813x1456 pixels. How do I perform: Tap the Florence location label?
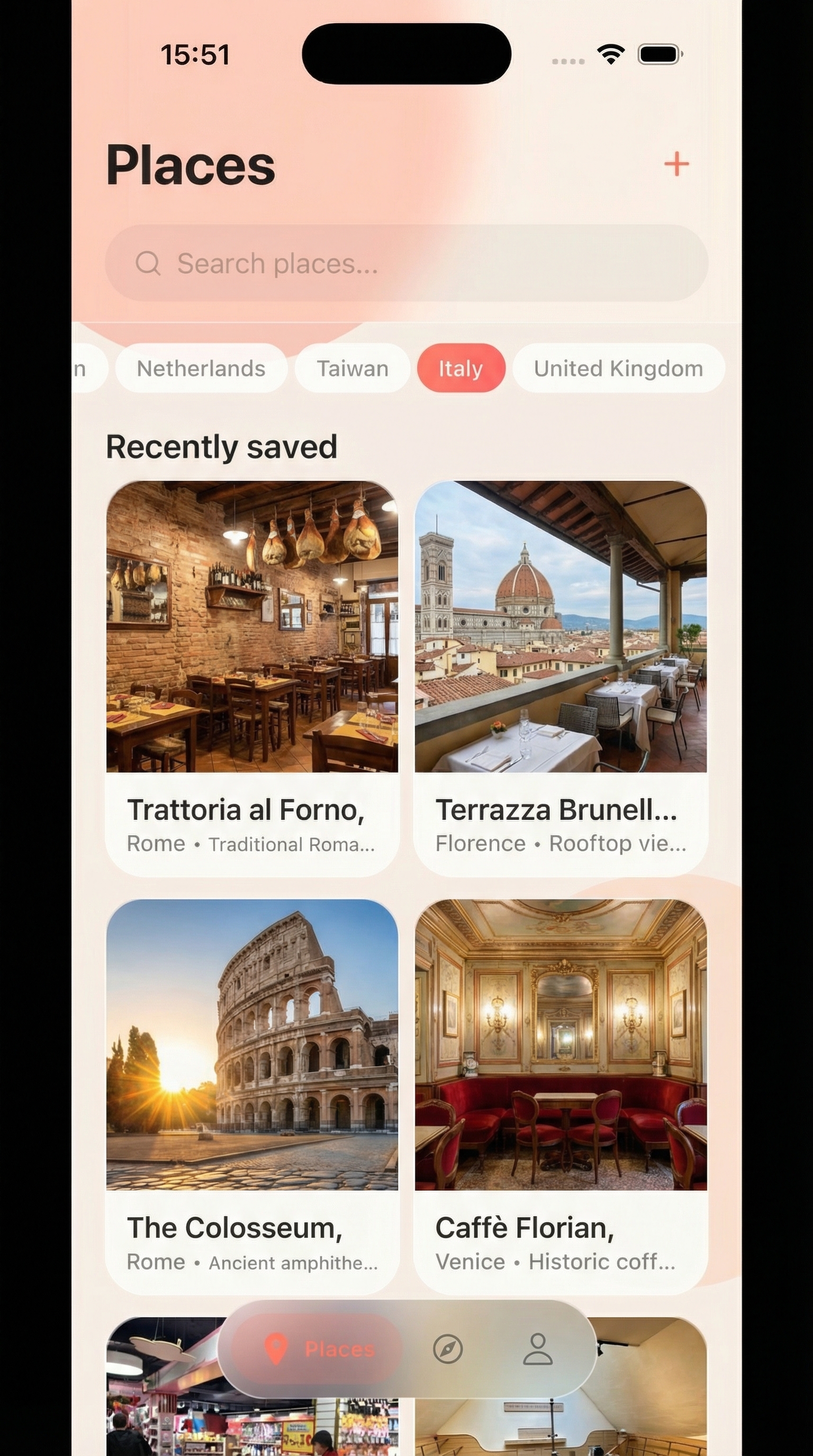pos(478,843)
